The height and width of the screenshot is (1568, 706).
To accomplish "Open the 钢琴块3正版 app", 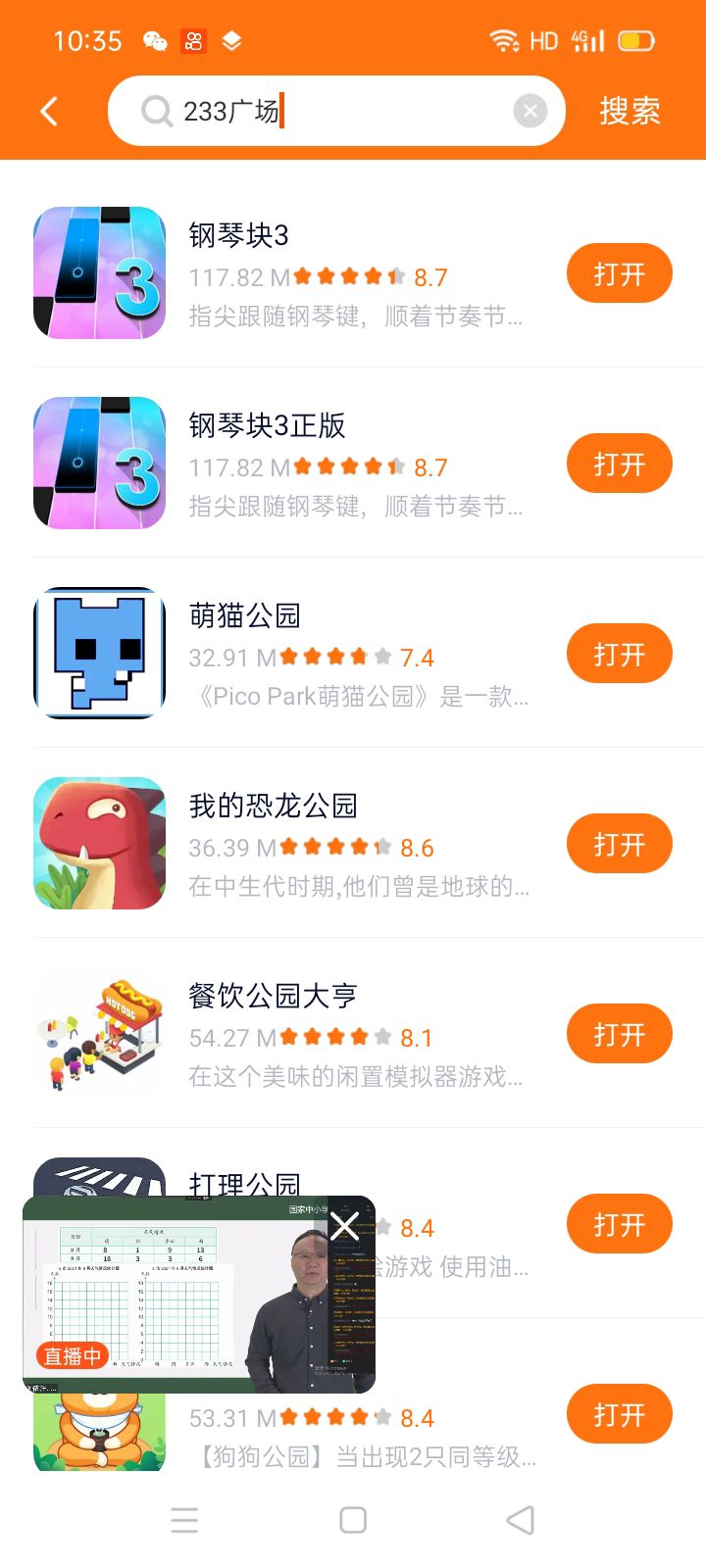I will pyautogui.click(x=619, y=465).
